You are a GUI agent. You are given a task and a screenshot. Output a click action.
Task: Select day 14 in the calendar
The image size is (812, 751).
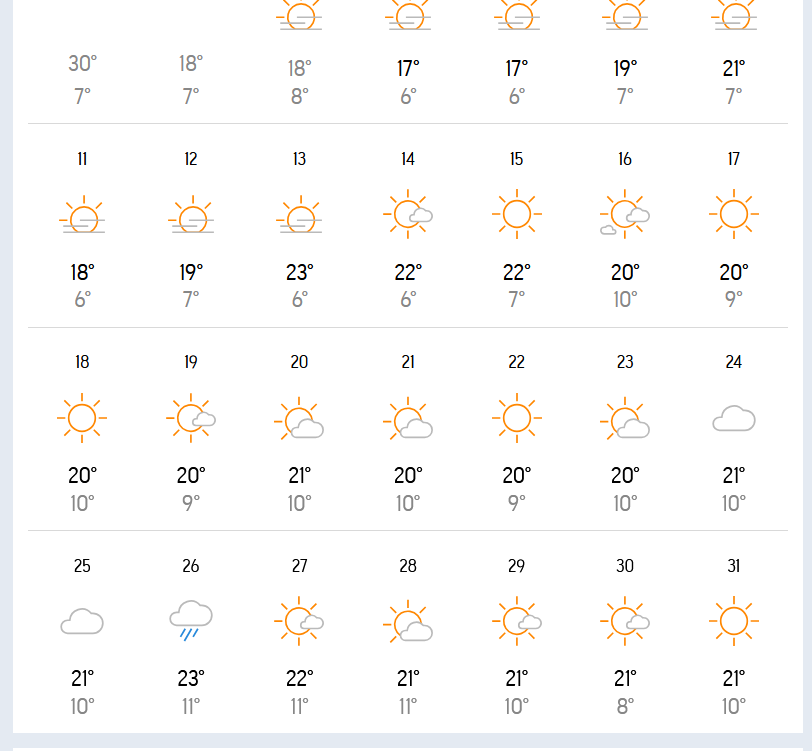[x=408, y=217]
